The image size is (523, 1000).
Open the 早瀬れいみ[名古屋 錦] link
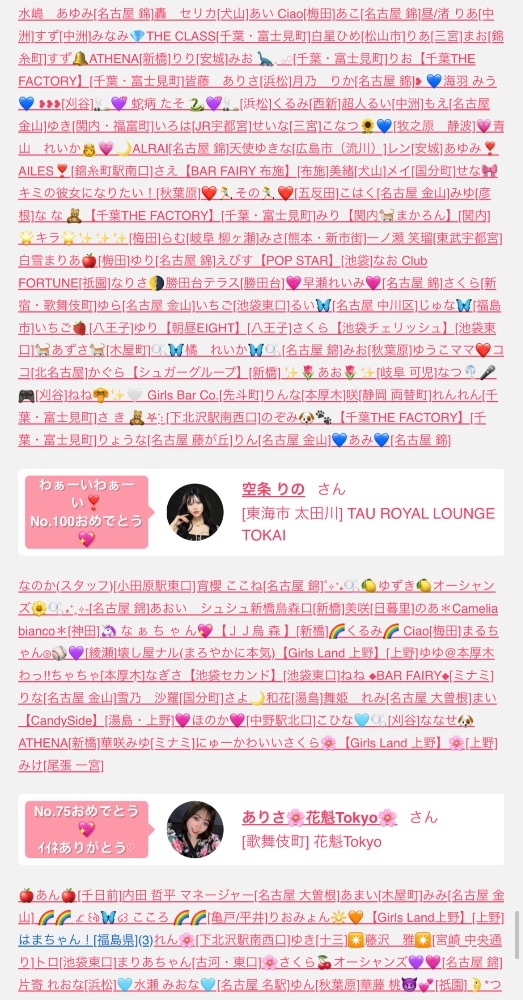363,282
